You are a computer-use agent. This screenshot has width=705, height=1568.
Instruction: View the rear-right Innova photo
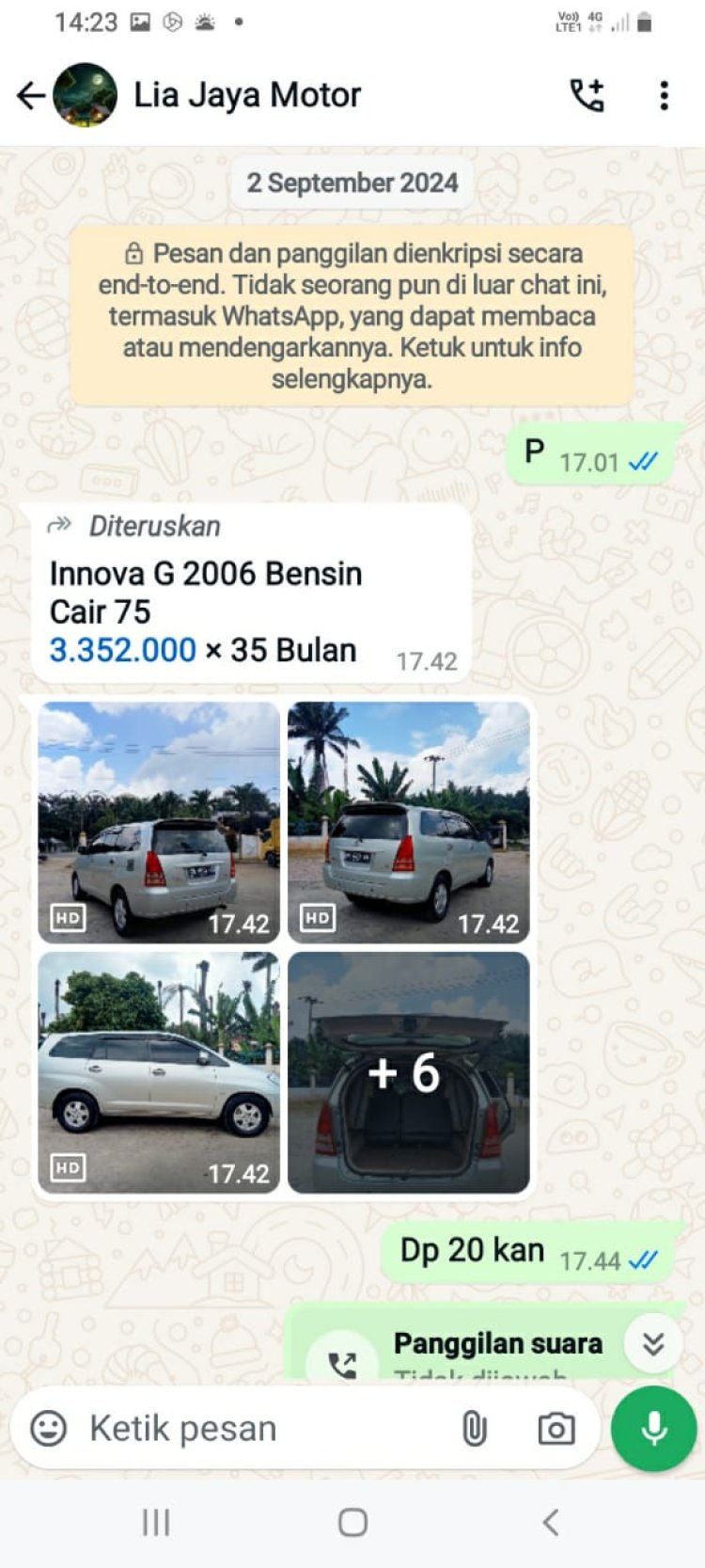click(x=409, y=822)
